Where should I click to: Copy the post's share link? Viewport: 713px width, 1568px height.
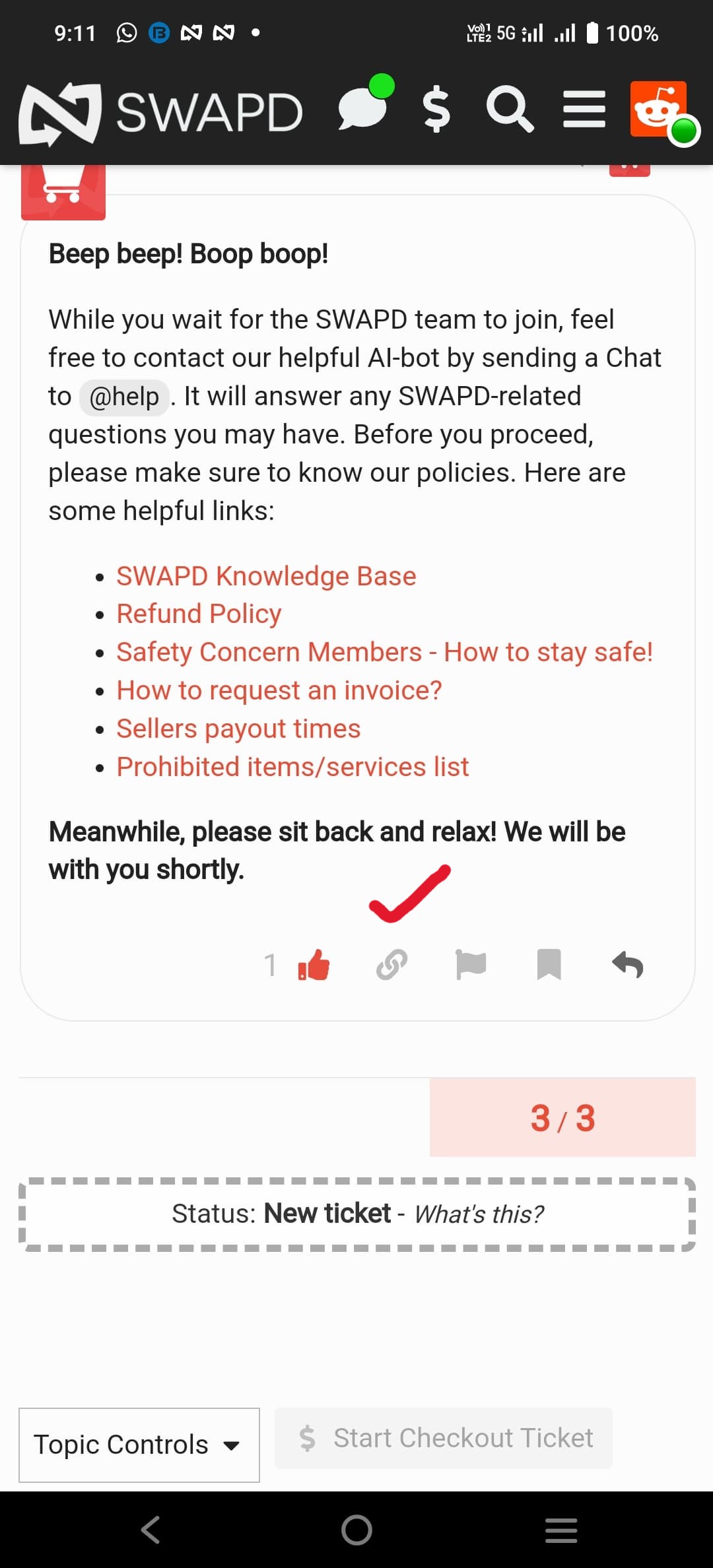pos(391,965)
